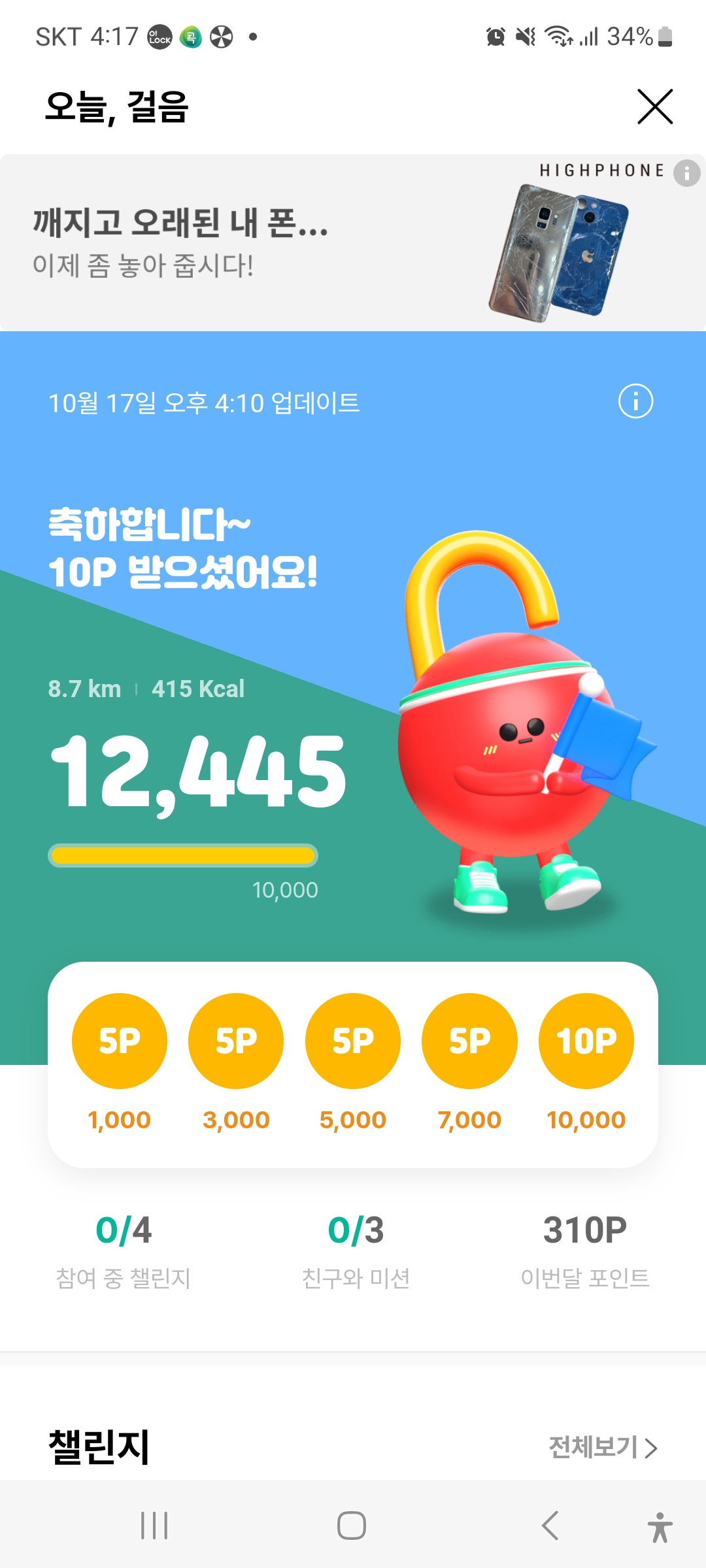Tap the 5P coin for 5,000 steps
This screenshot has width=706, height=1568.
coord(353,1041)
